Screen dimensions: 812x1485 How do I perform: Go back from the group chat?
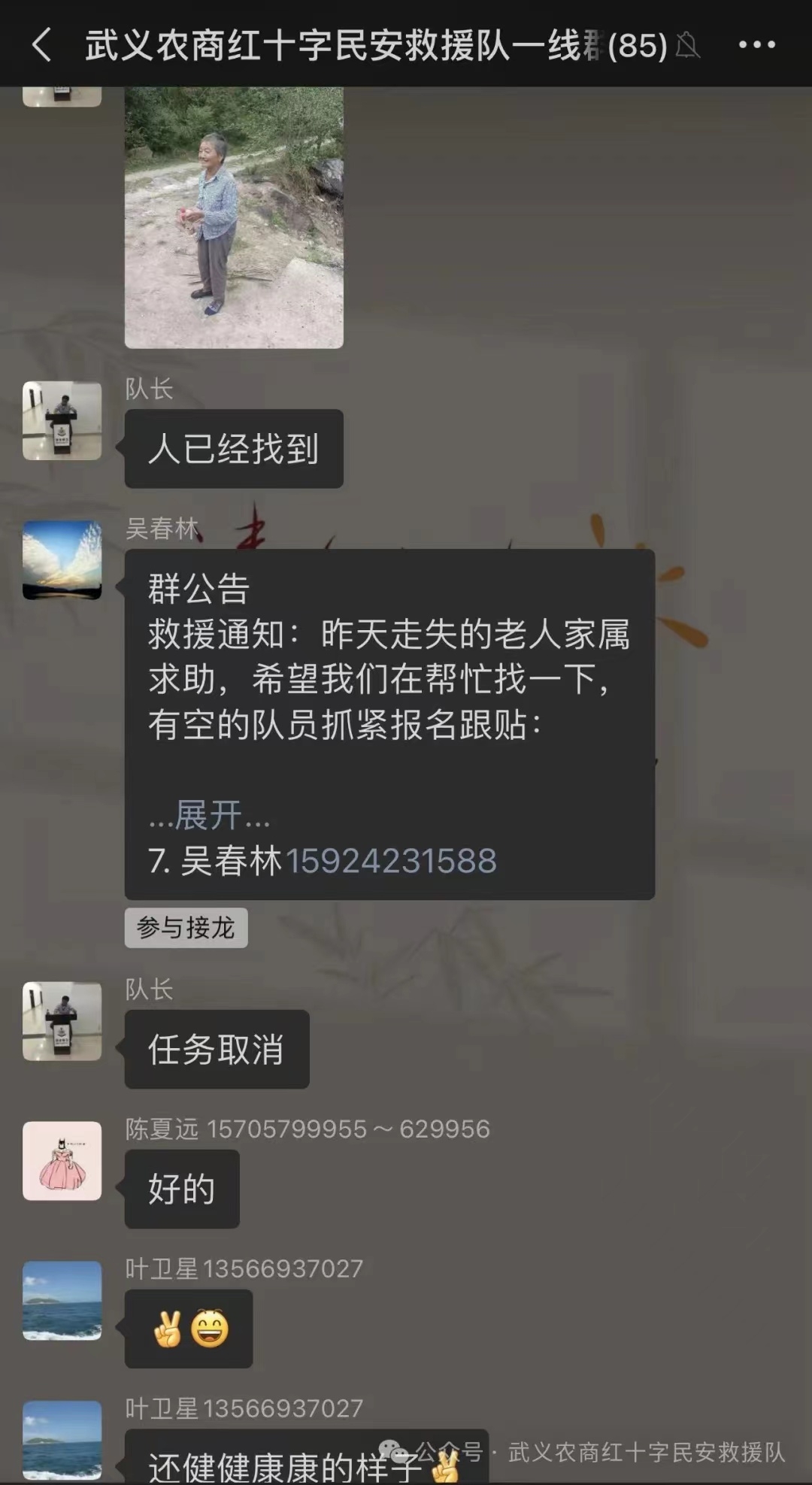[x=42, y=45]
